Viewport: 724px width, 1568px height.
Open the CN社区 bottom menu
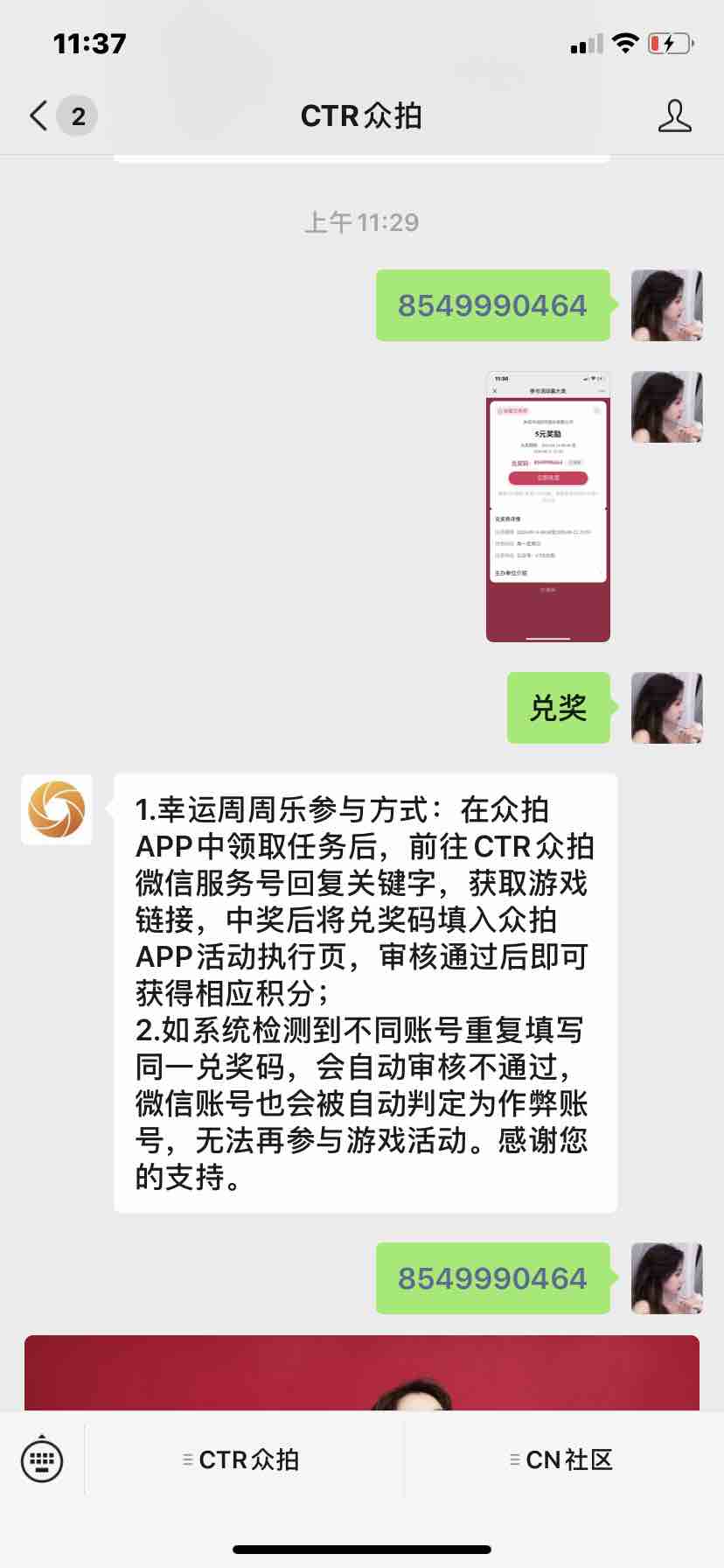[563, 1459]
